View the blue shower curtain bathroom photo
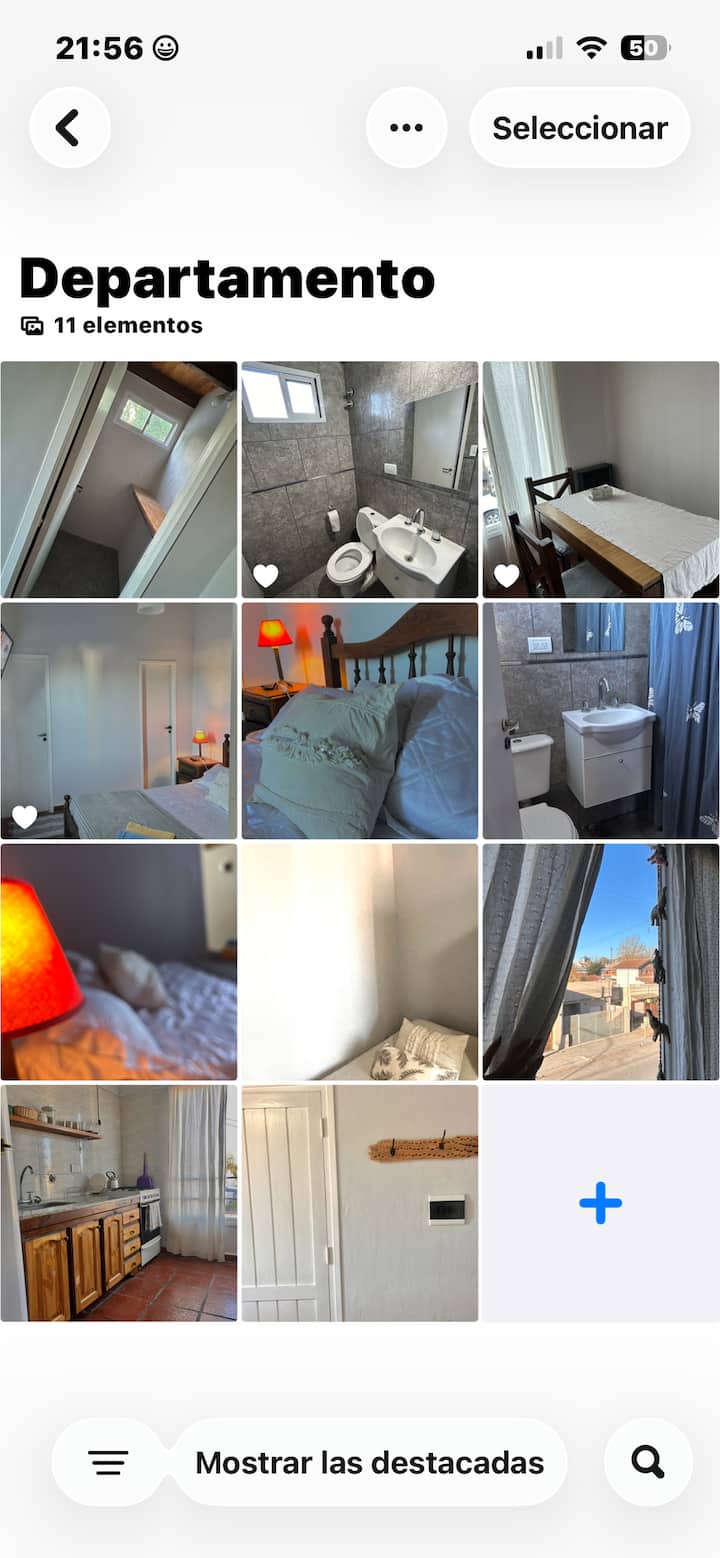This screenshot has height=1558, width=720. (600, 720)
